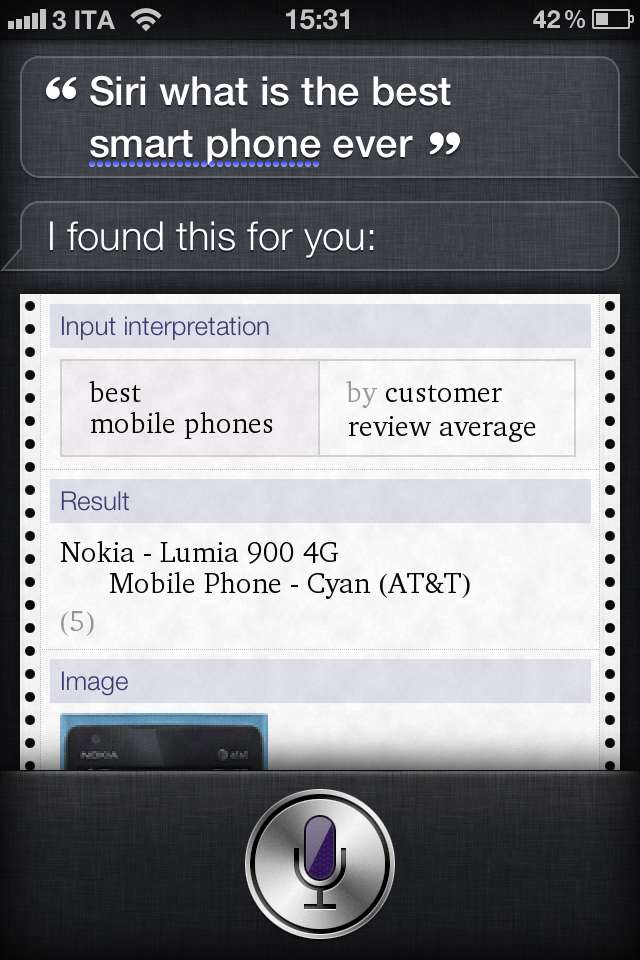640x960 pixels.
Task: Open the Wolfram Alpha result card
Action: 320,530
